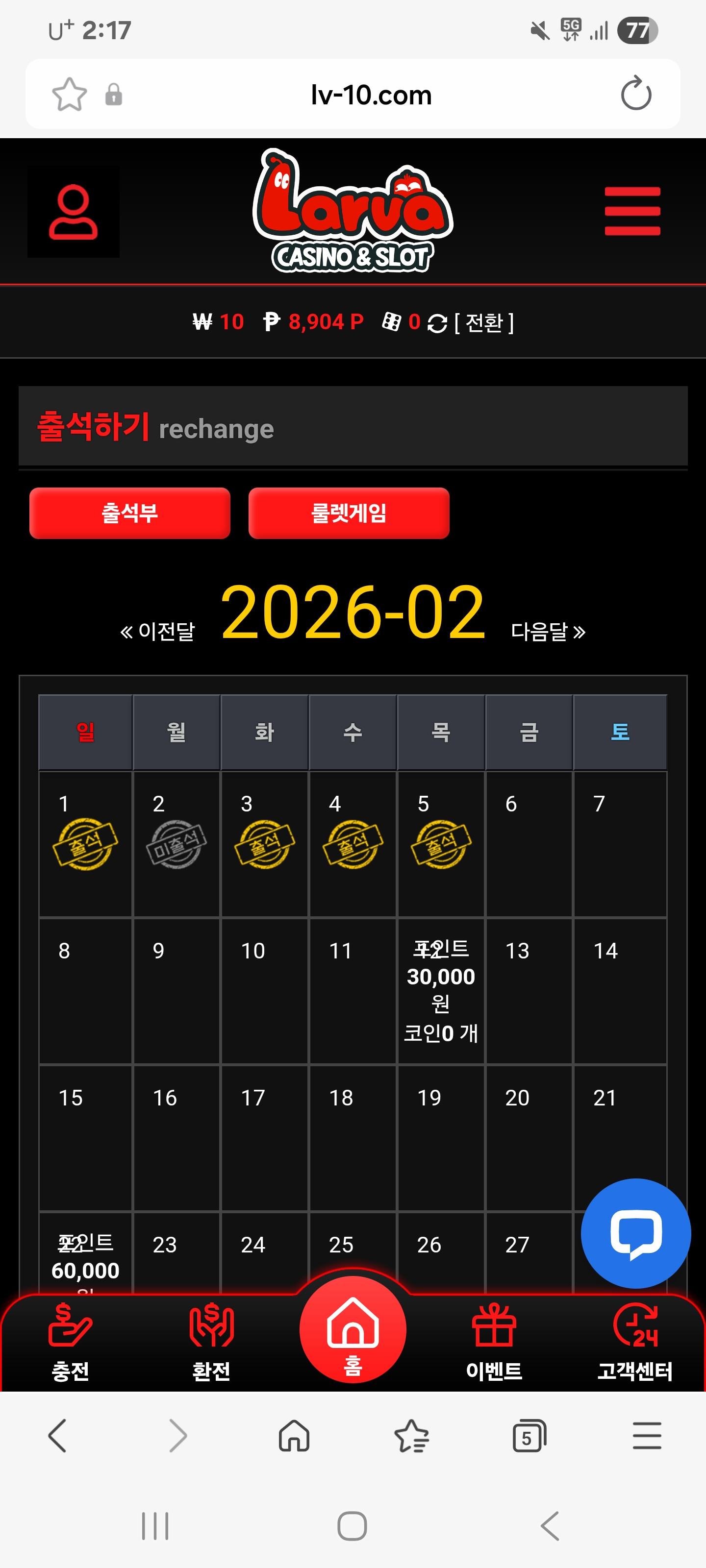Open the browser bookmarks list
Image resolution: width=706 pixels, height=1568 pixels.
click(412, 1436)
